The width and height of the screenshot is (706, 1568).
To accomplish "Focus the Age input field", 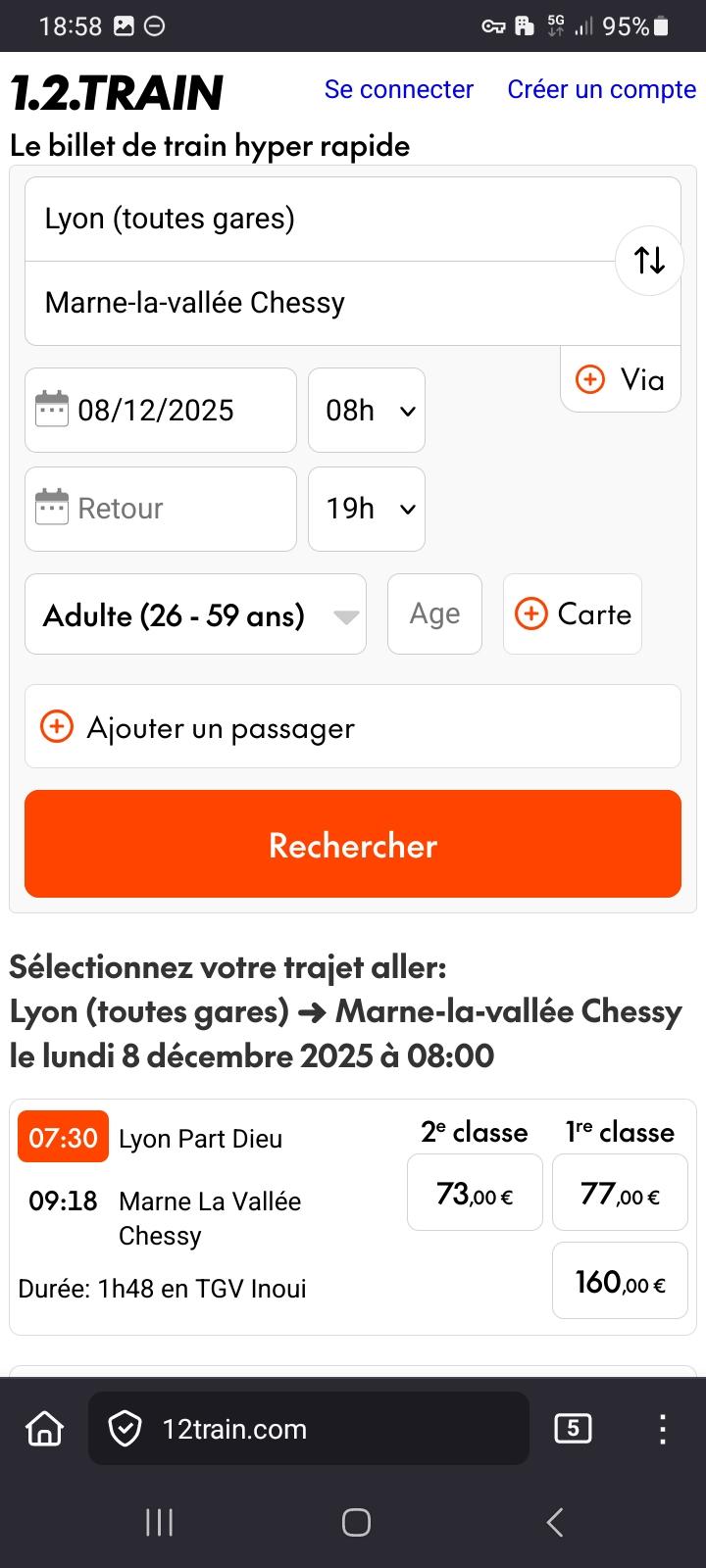I will tap(434, 614).
